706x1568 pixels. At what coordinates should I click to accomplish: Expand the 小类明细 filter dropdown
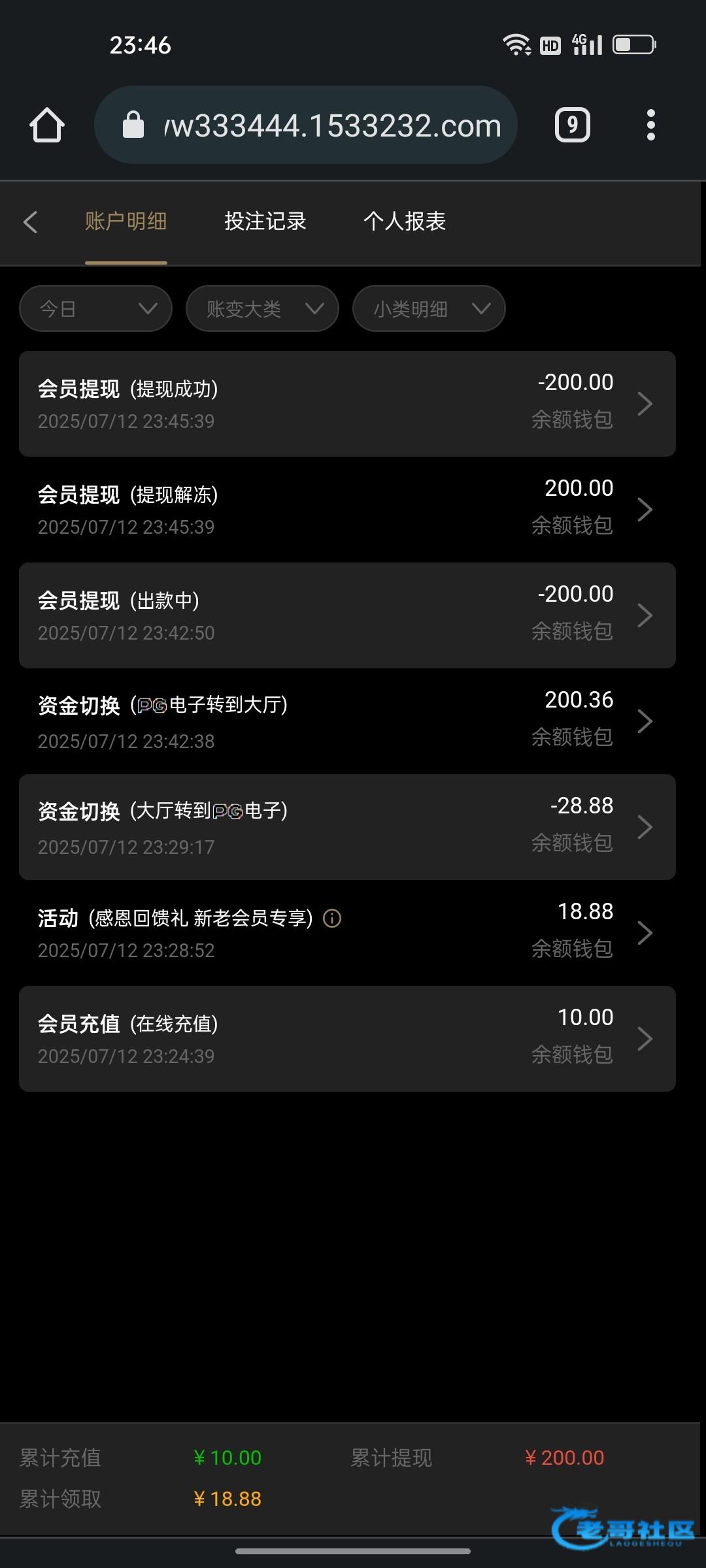(x=429, y=308)
